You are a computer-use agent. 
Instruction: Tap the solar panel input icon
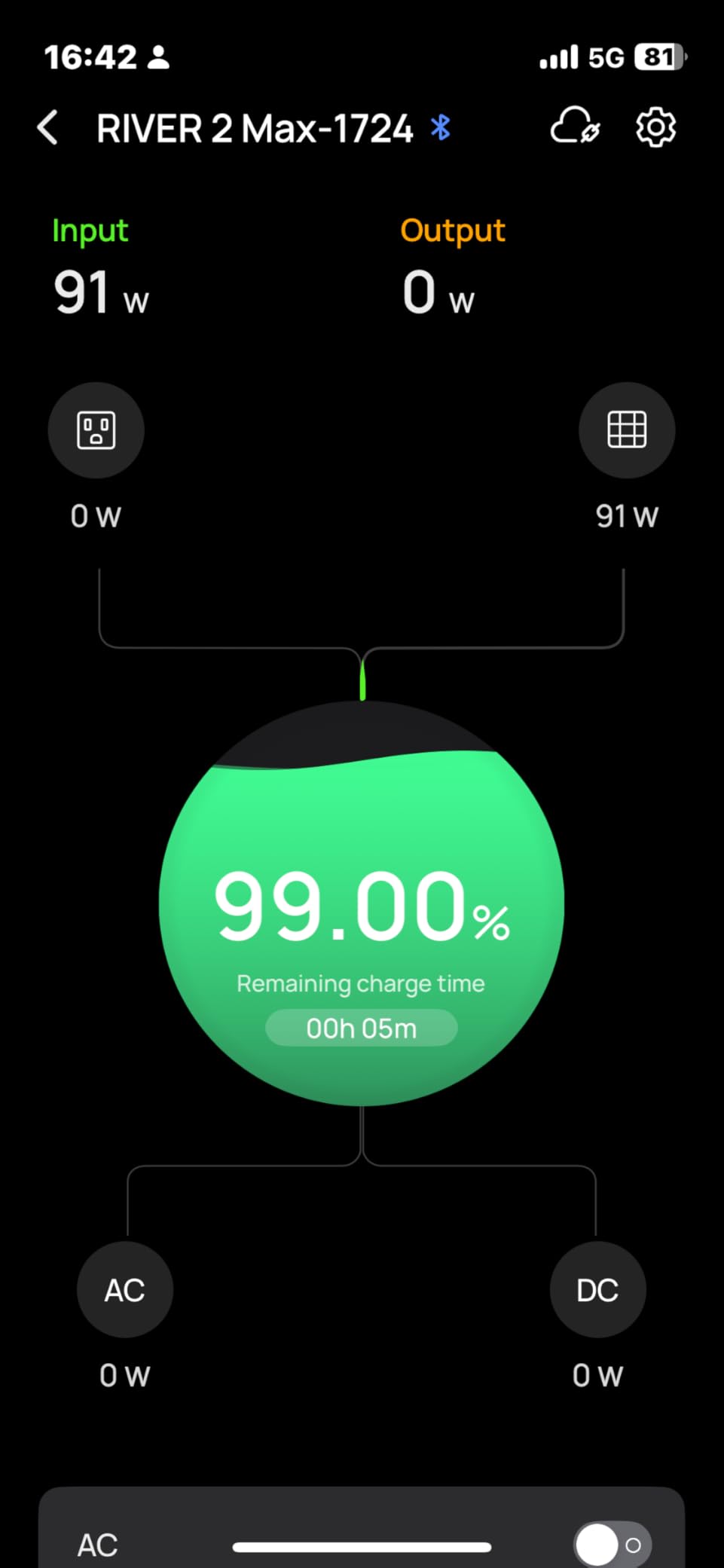[x=626, y=430]
